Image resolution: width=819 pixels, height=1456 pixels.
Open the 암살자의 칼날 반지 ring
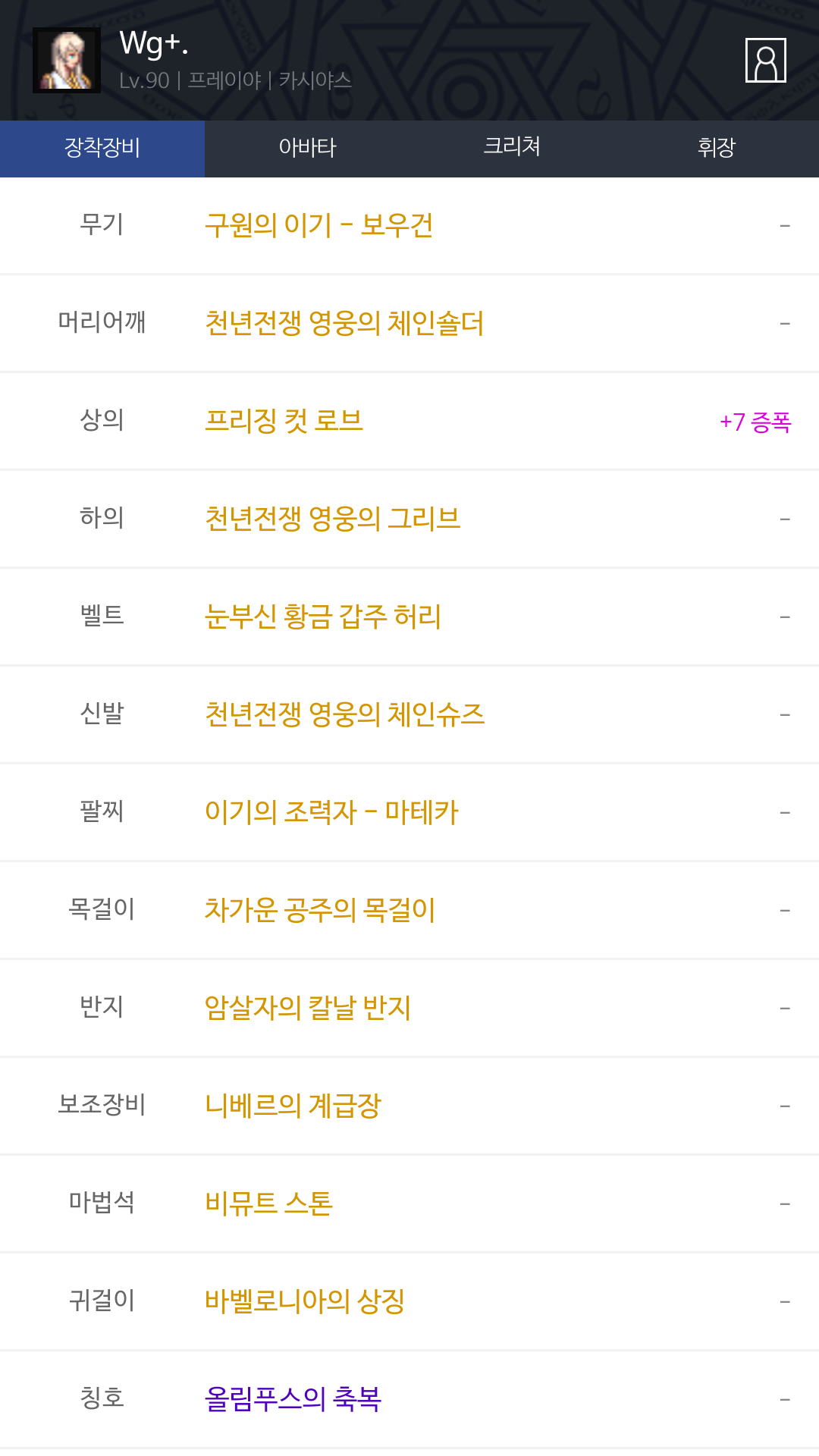click(x=308, y=1008)
